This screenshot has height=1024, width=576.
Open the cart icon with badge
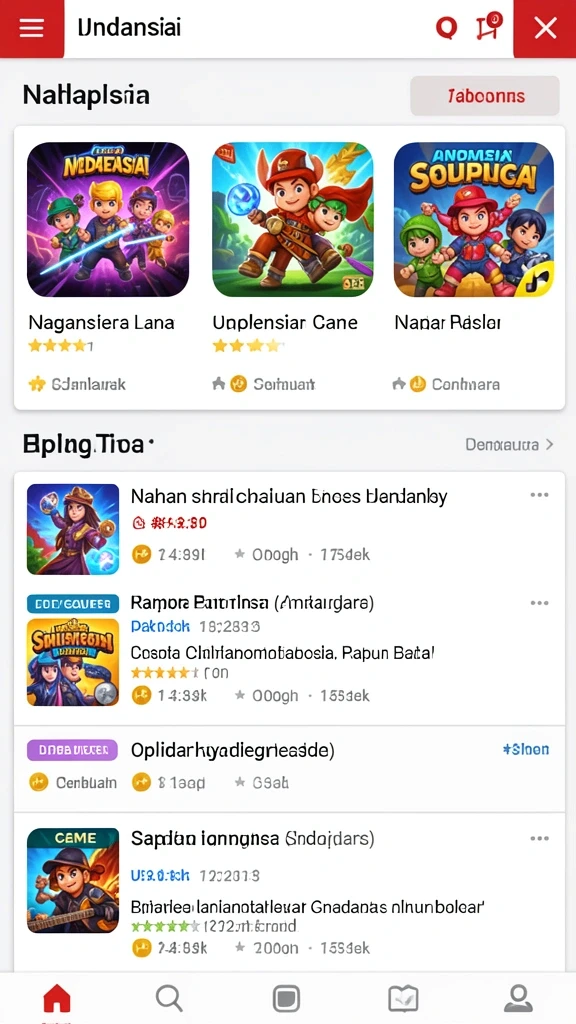point(488,26)
